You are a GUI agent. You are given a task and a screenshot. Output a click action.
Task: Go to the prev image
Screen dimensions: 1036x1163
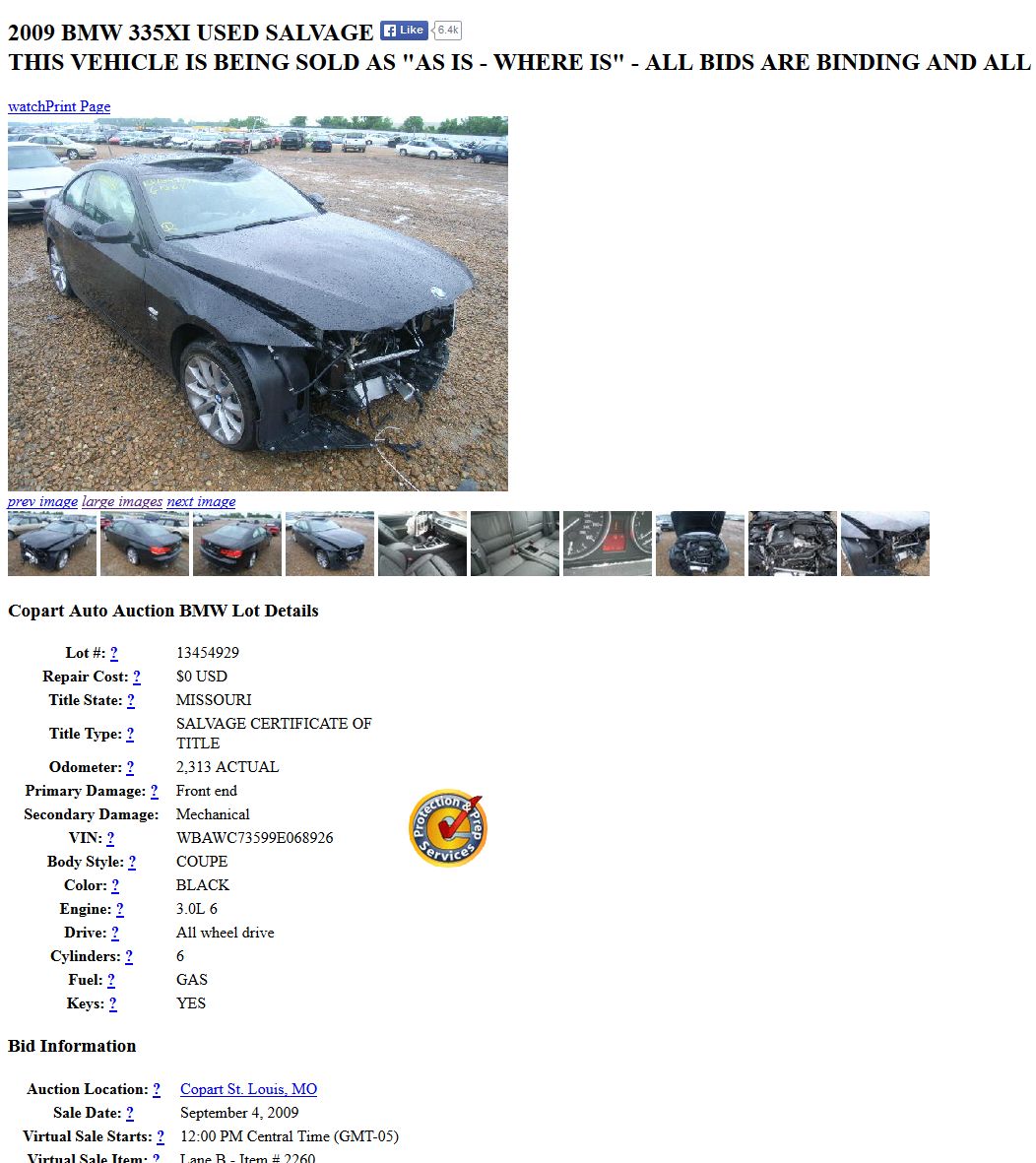tap(42, 501)
